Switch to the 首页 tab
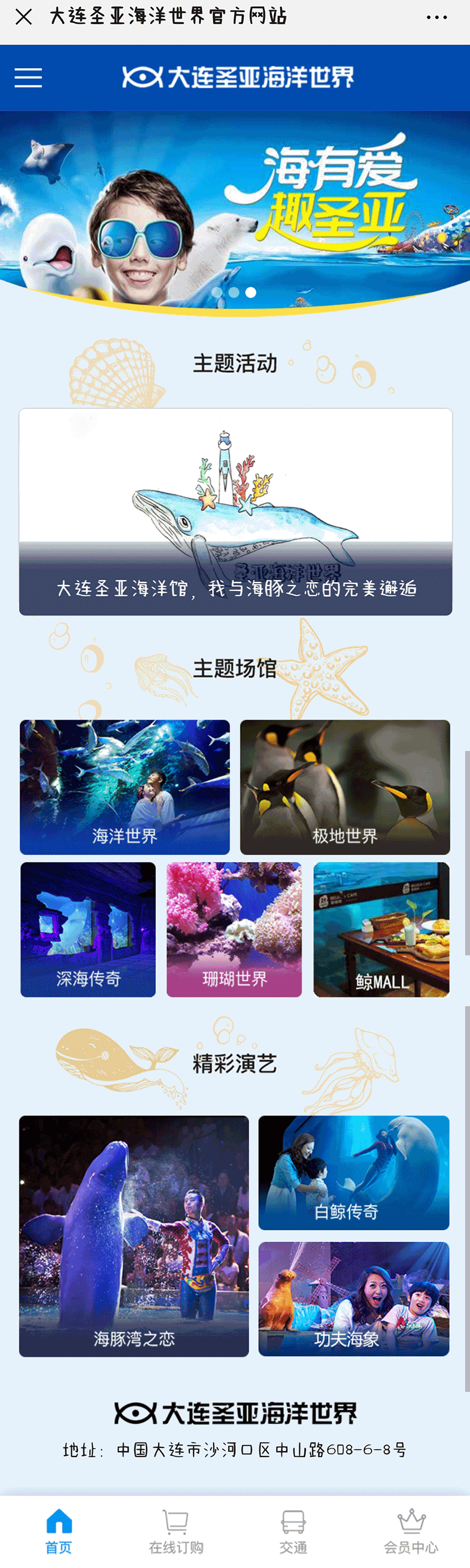The image size is (470, 1568). pyautogui.click(x=59, y=1530)
